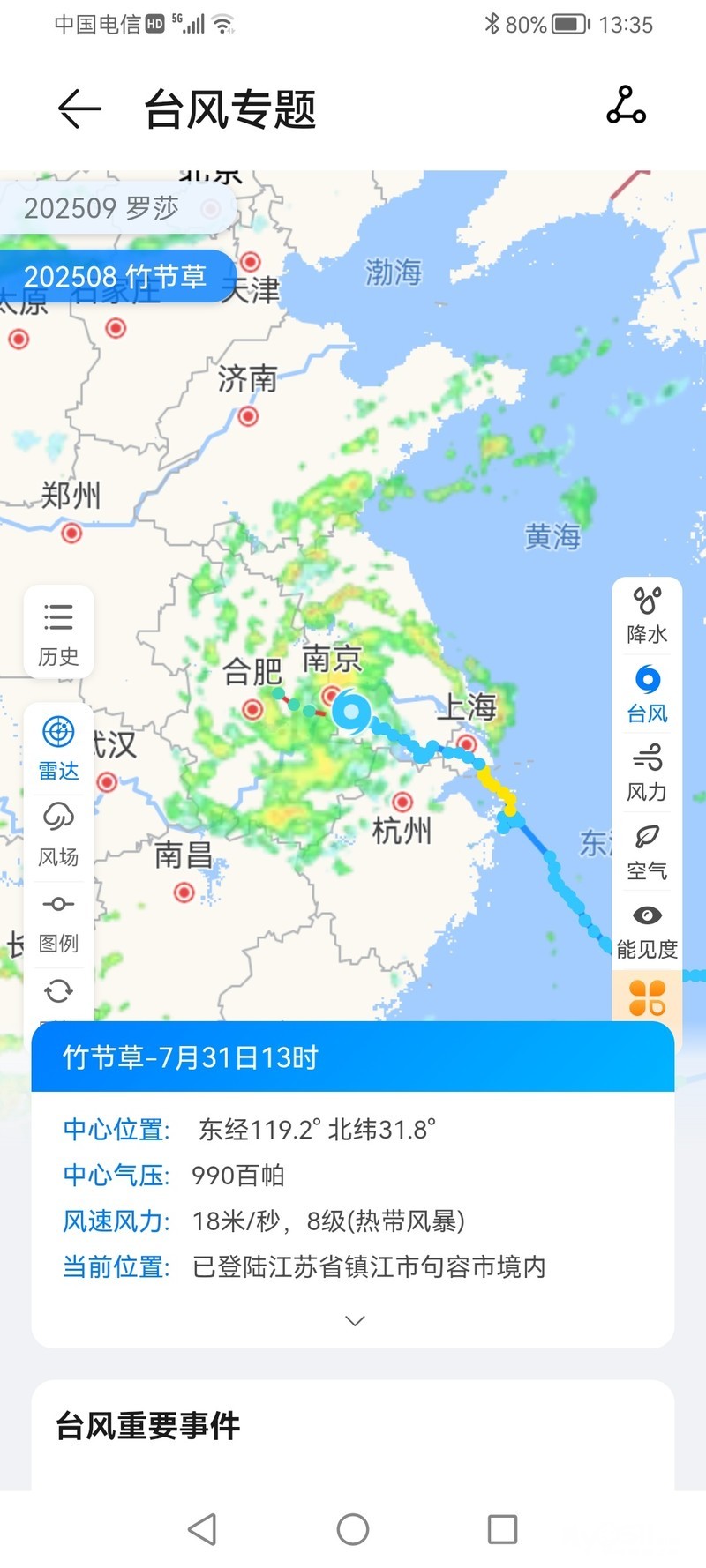Show the 图例 map legend
The height and width of the screenshot is (1568, 706).
(x=58, y=922)
